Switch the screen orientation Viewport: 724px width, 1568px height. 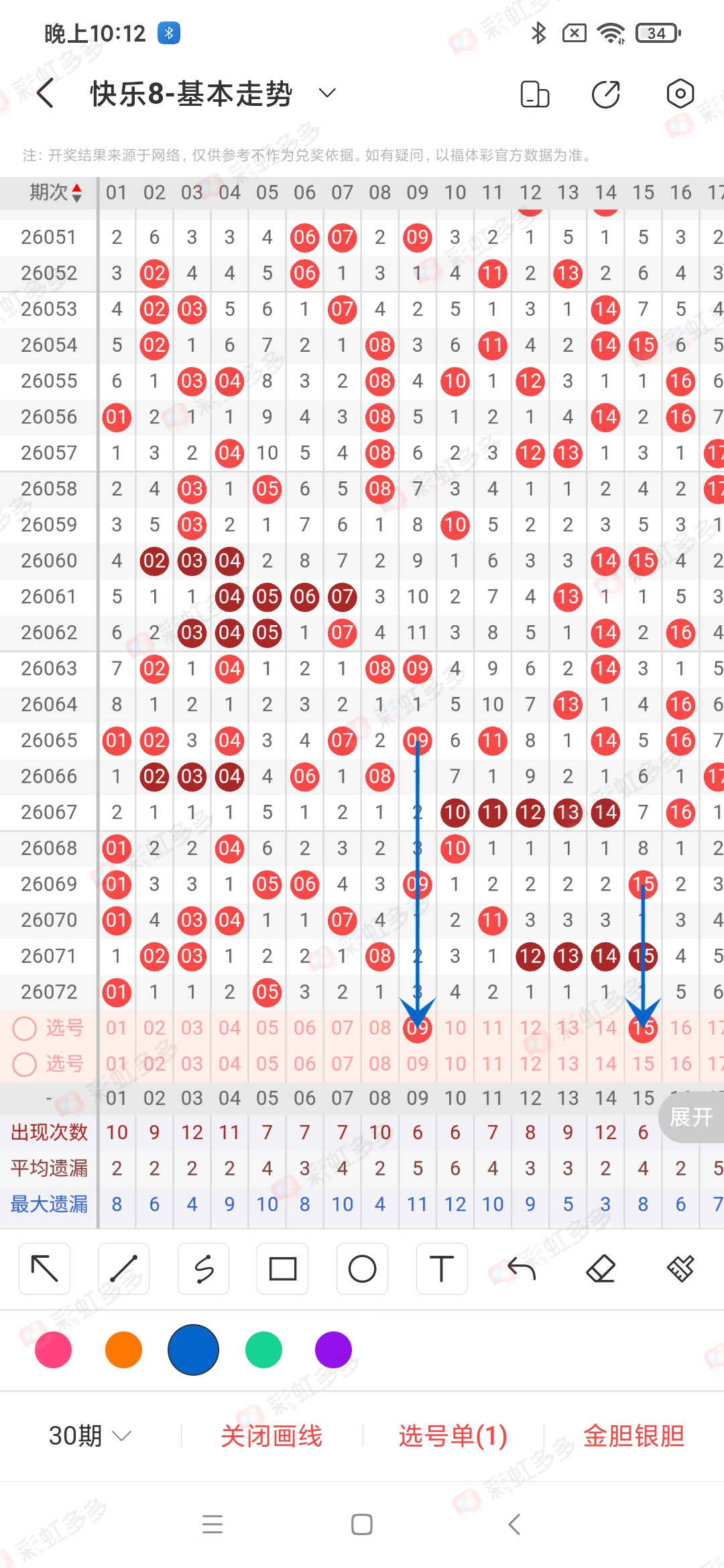coord(534,94)
